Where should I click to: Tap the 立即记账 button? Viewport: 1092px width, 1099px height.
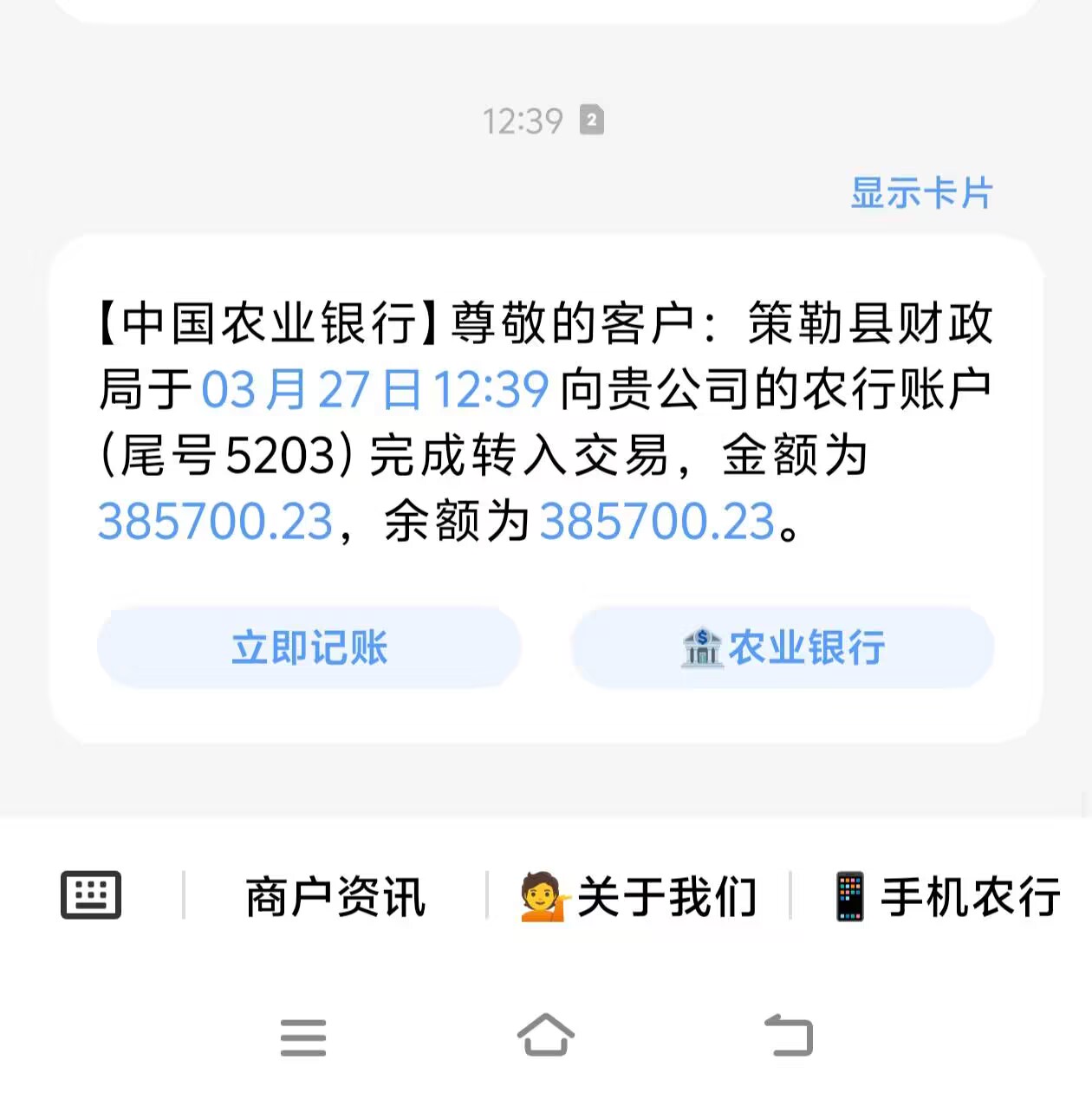(x=309, y=647)
